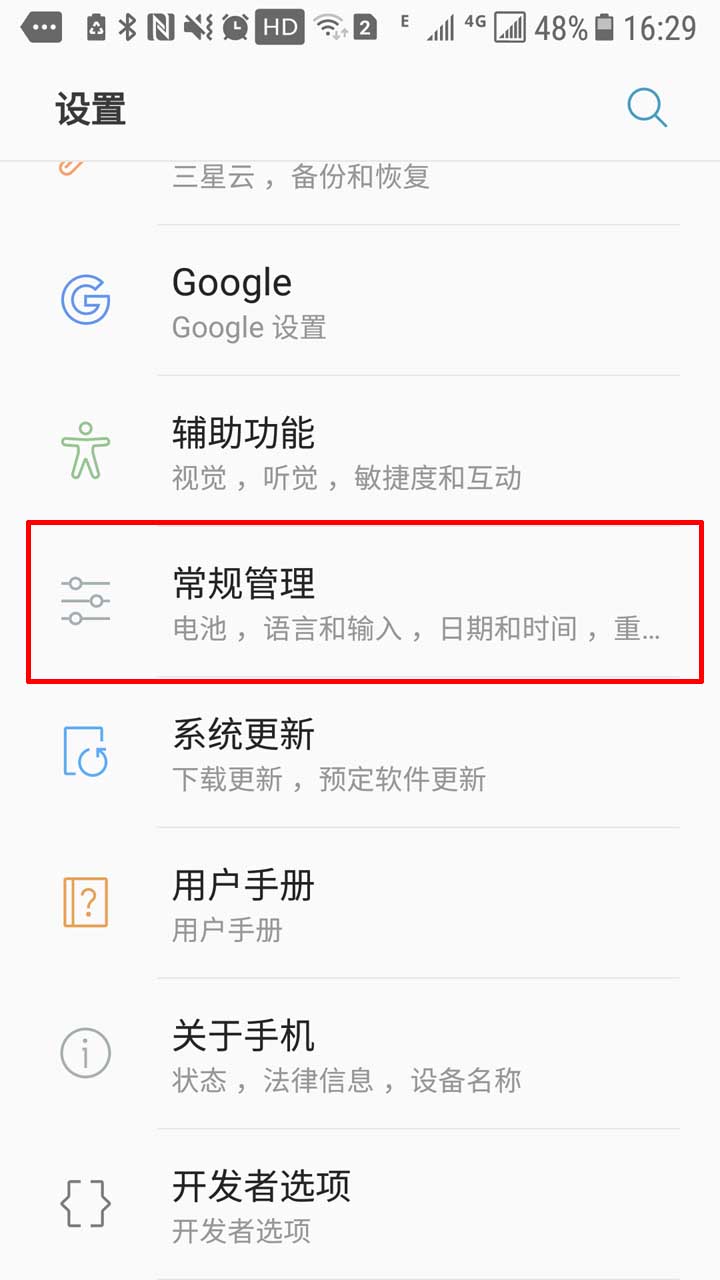Open 开发者选项 developer options
This screenshot has width=720, height=1280.
[360, 1205]
